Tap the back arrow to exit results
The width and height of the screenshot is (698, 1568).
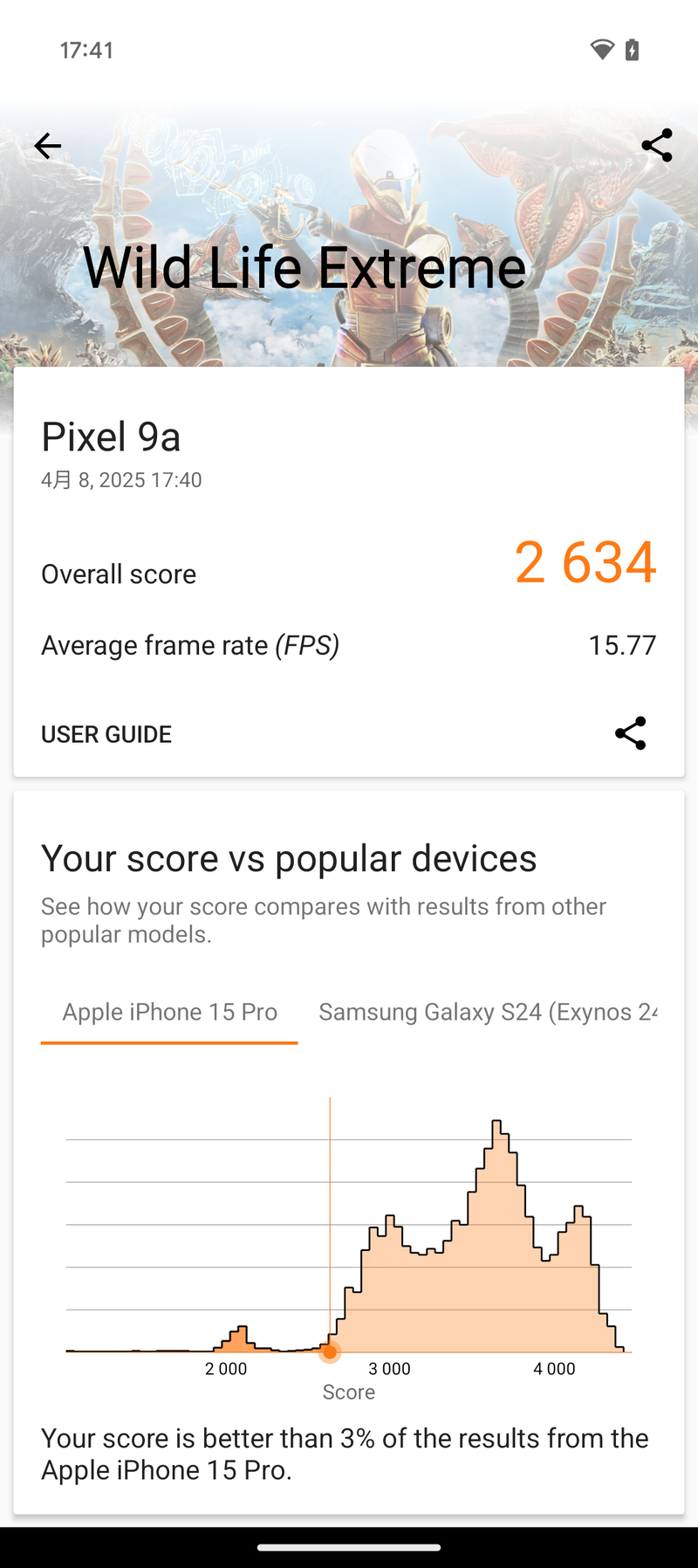click(47, 146)
